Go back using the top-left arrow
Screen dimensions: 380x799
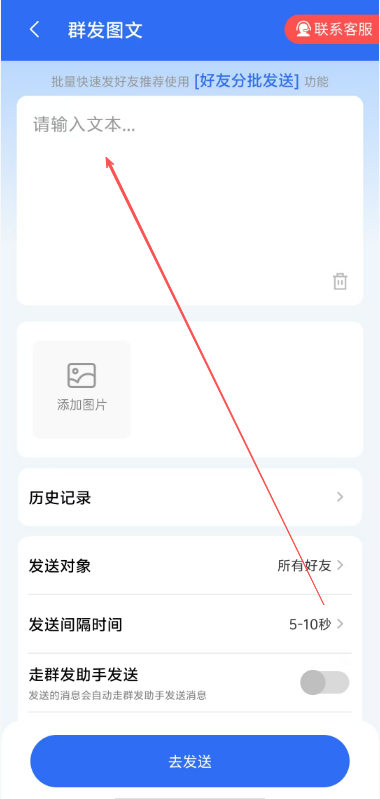(35, 30)
